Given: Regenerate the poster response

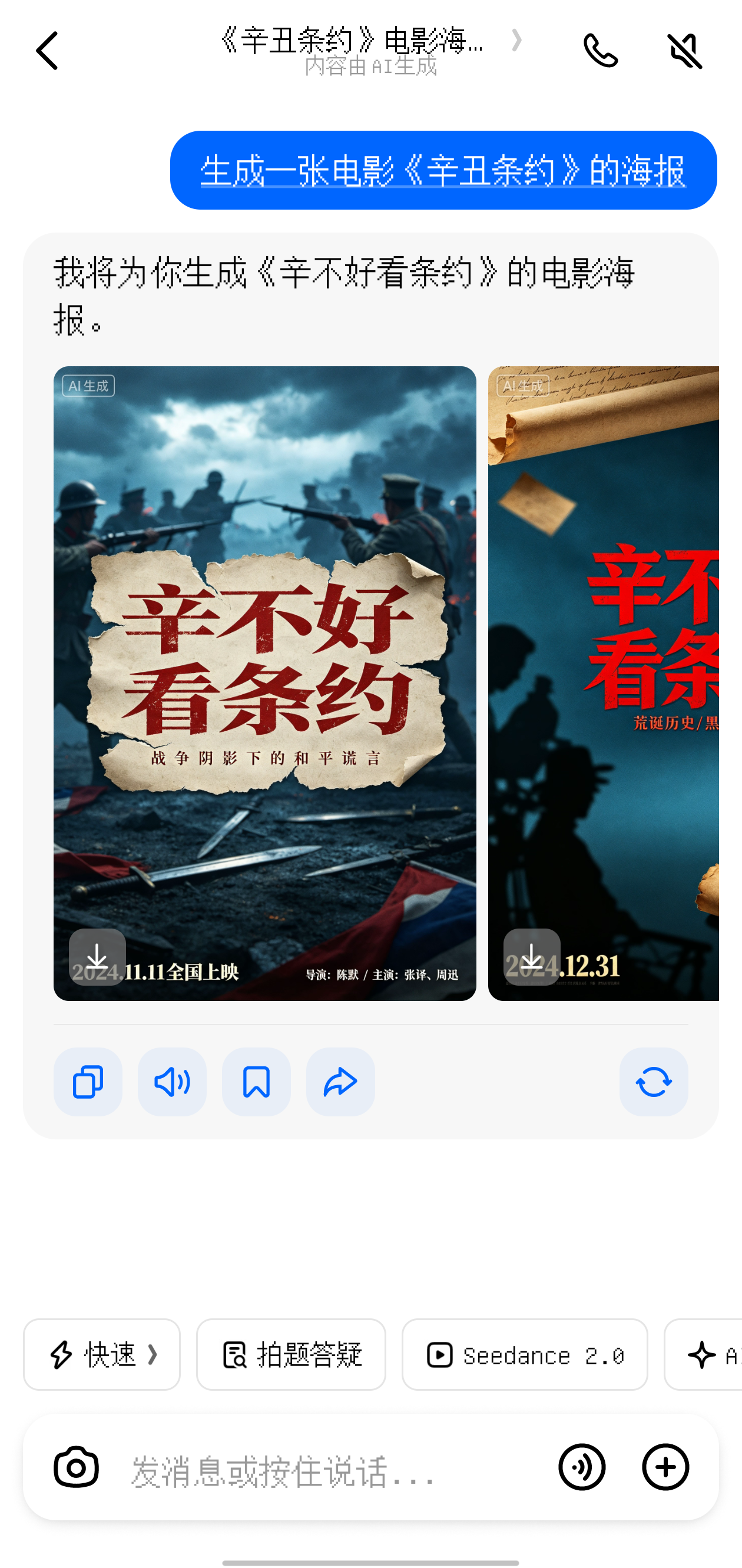Looking at the screenshot, I should point(653,1082).
